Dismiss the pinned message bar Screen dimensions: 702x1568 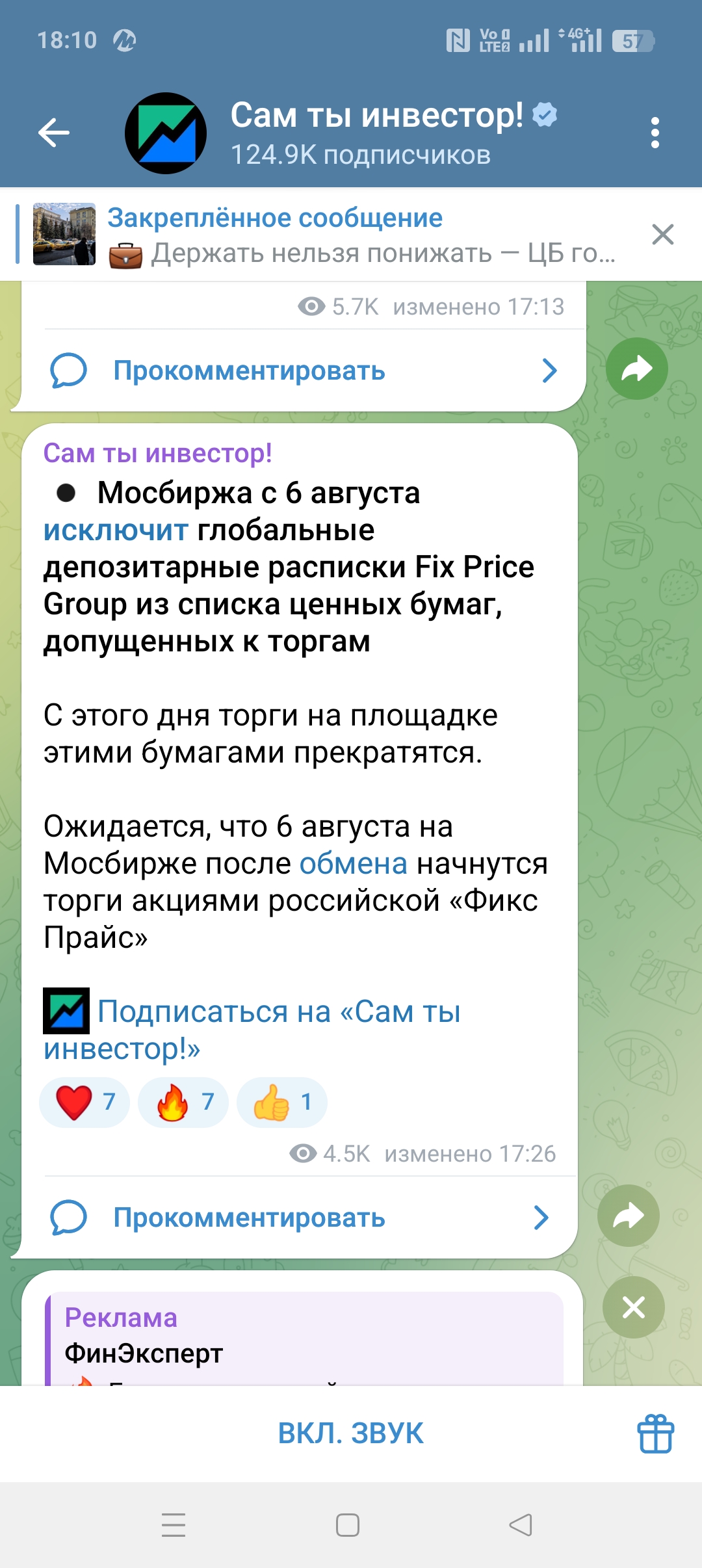click(x=662, y=234)
